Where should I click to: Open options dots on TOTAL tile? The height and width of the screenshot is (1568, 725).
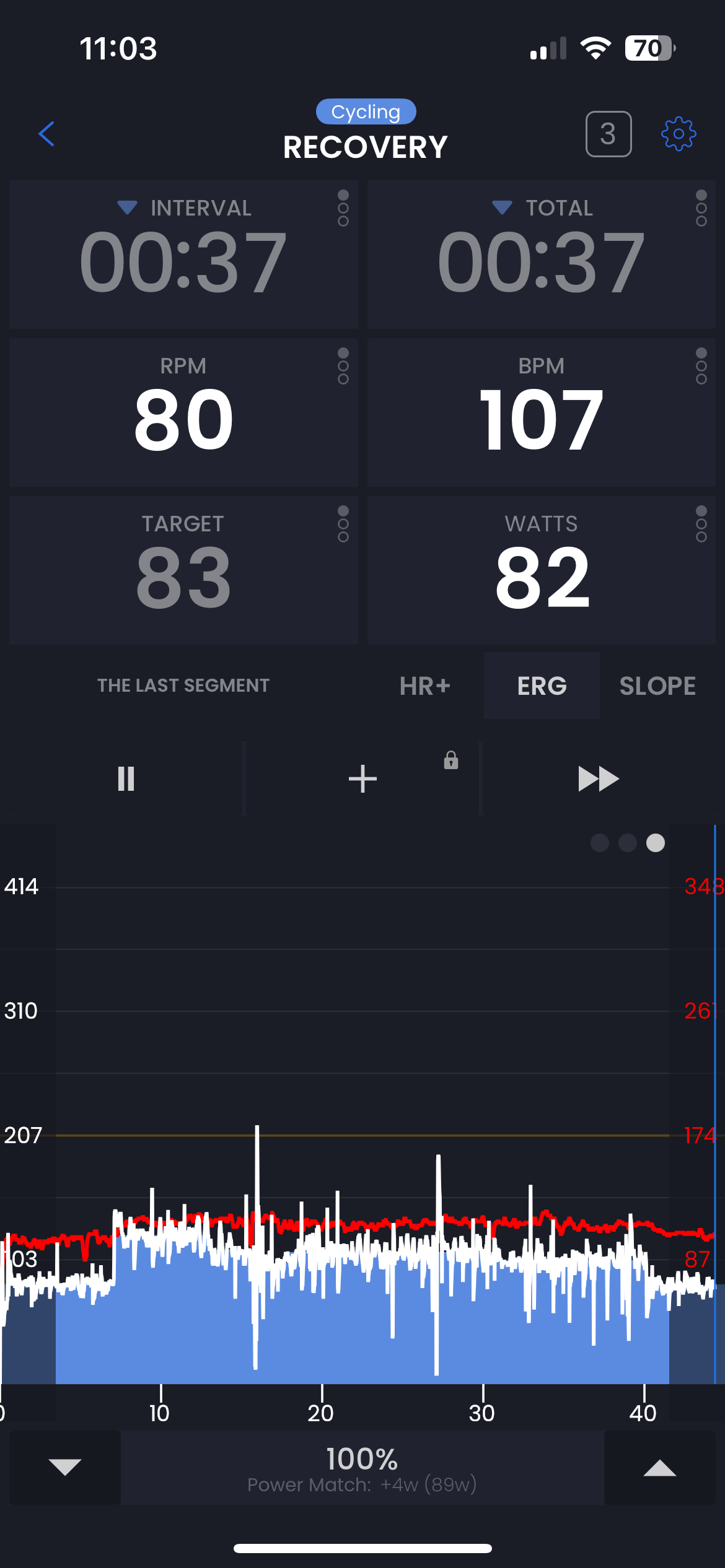click(701, 208)
